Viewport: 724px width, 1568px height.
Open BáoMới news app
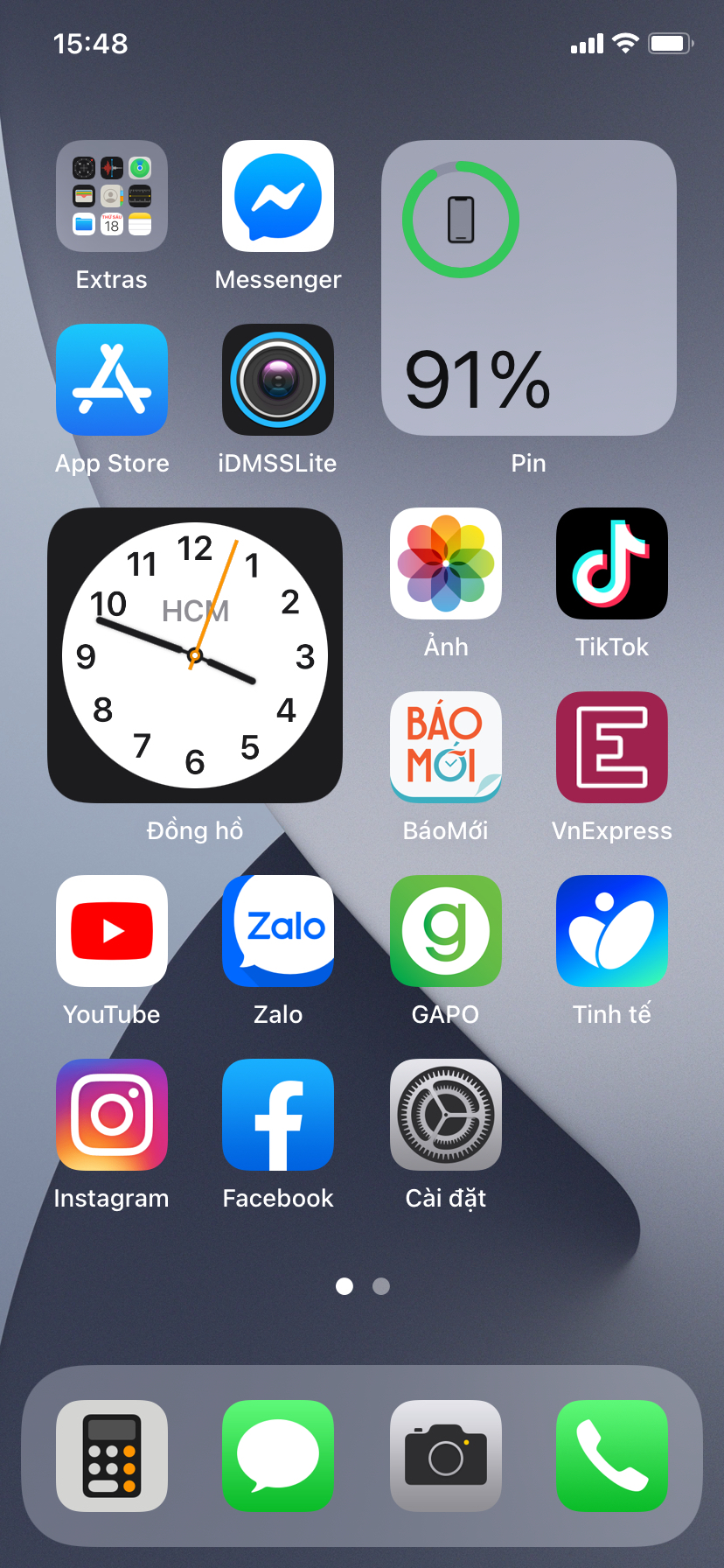446,747
